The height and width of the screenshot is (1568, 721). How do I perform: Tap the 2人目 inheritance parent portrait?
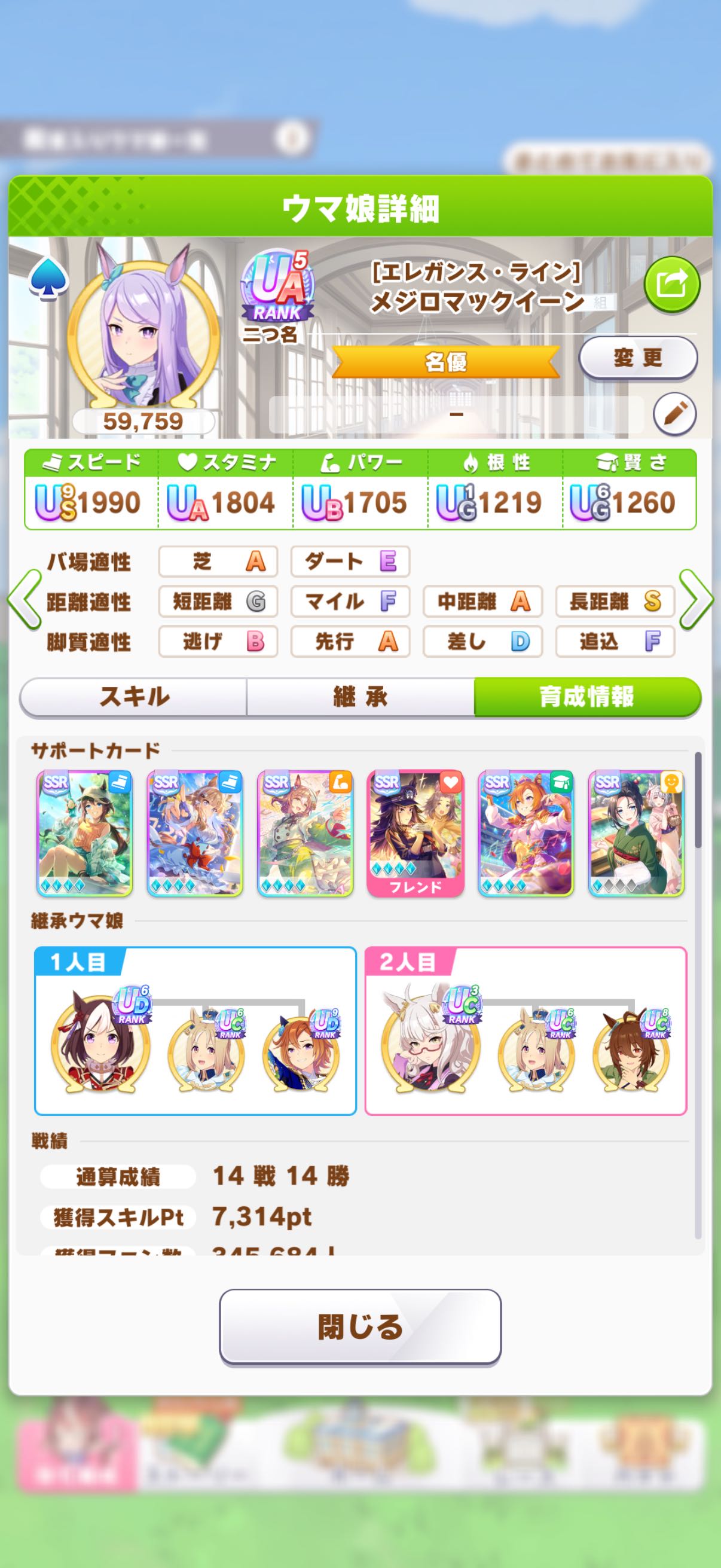[x=431, y=1042]
